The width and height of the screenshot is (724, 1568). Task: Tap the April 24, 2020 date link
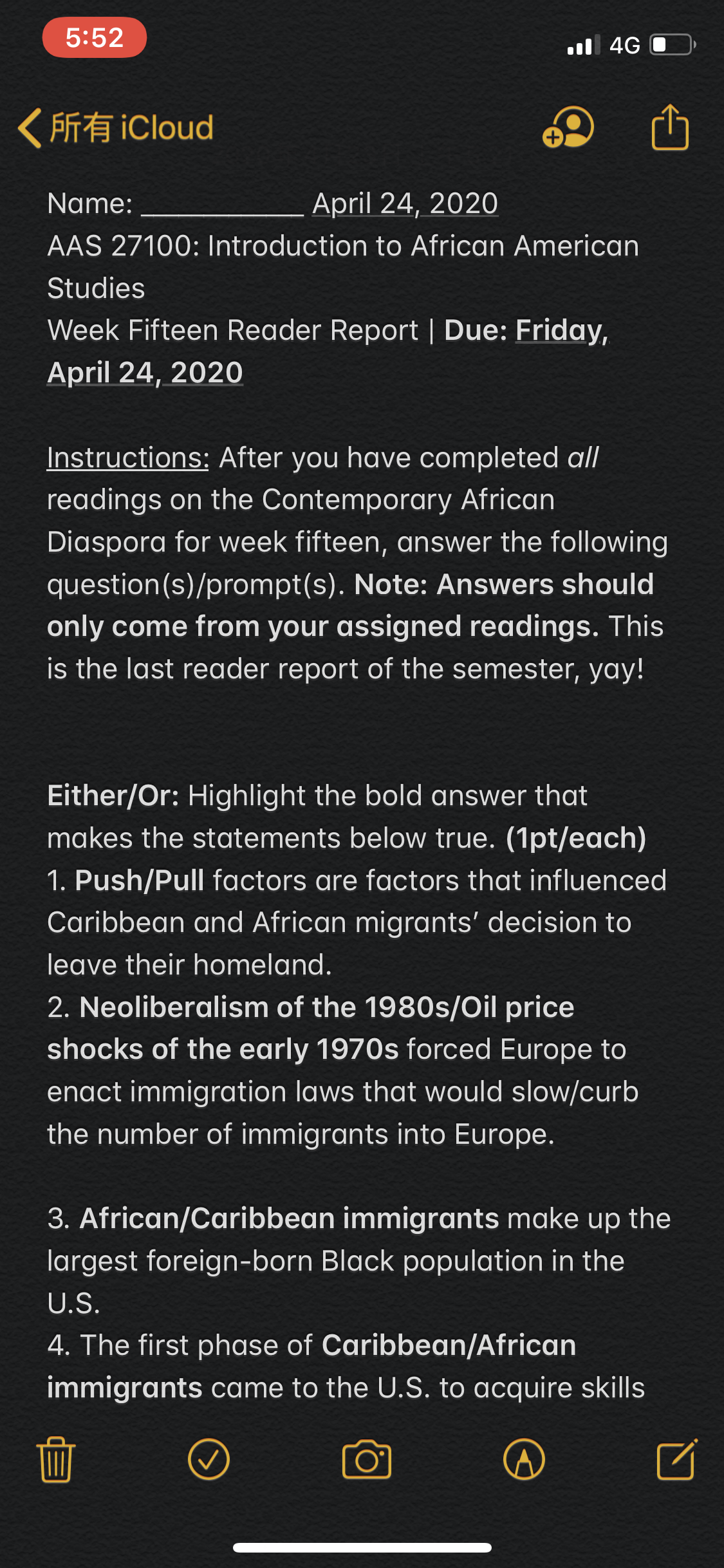(405, 203)
